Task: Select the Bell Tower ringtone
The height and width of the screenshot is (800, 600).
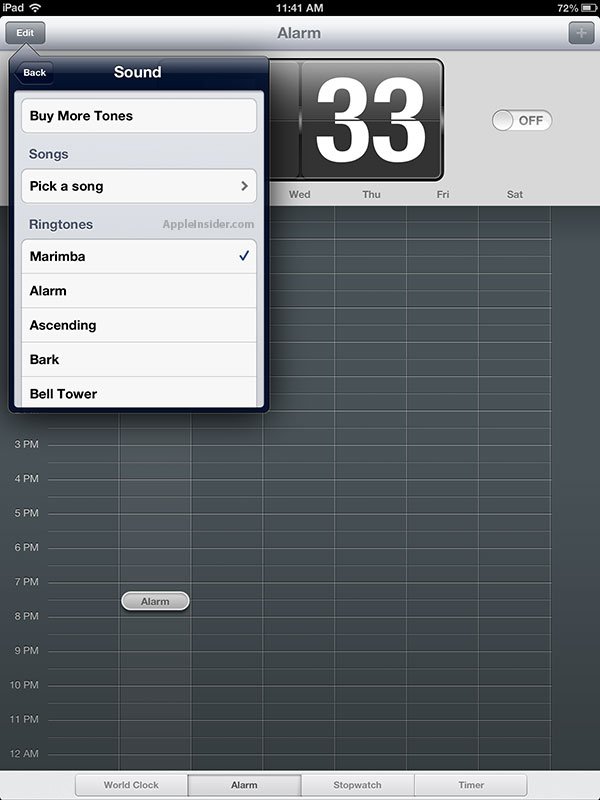Action: (x=139, y=393)
